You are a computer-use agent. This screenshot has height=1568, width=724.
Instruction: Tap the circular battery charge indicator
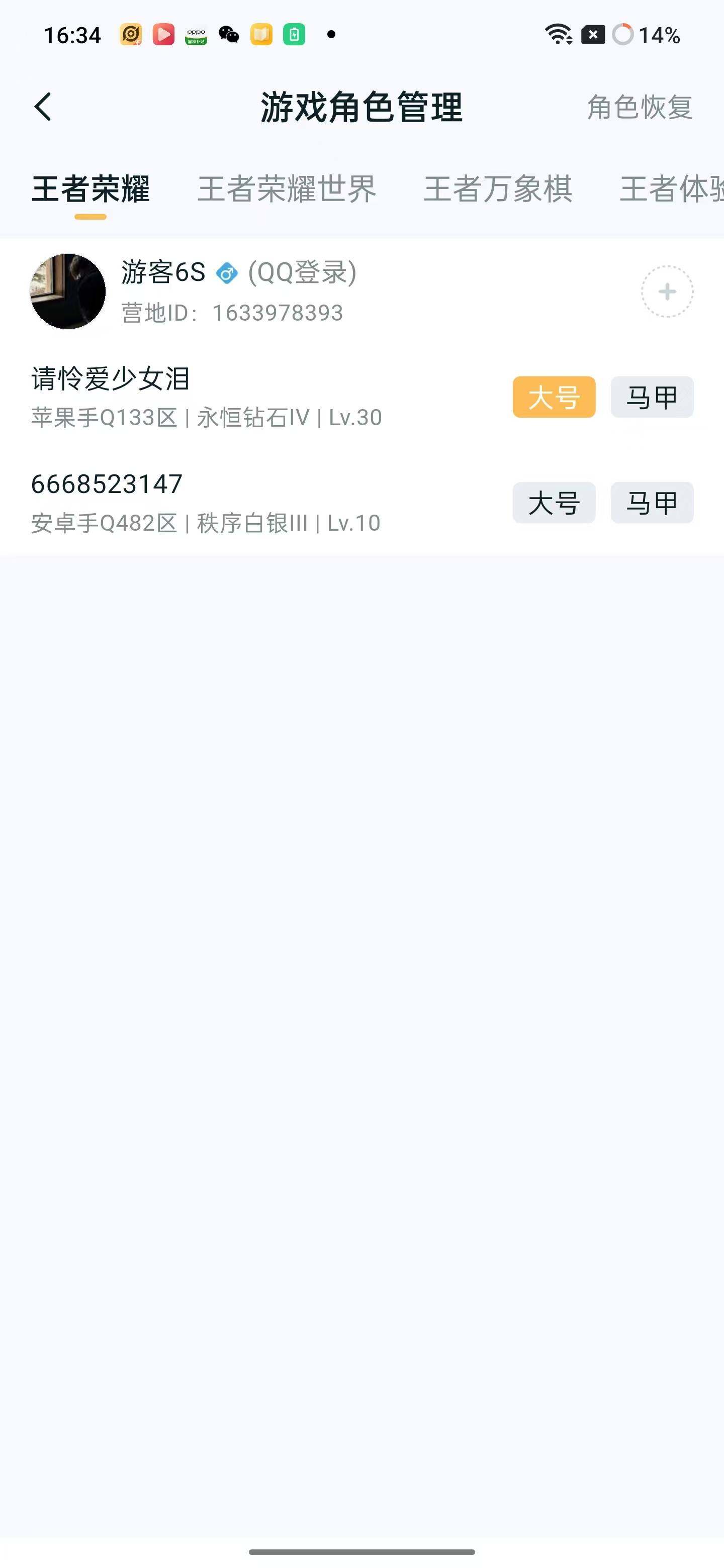click(x=623, y=35)
